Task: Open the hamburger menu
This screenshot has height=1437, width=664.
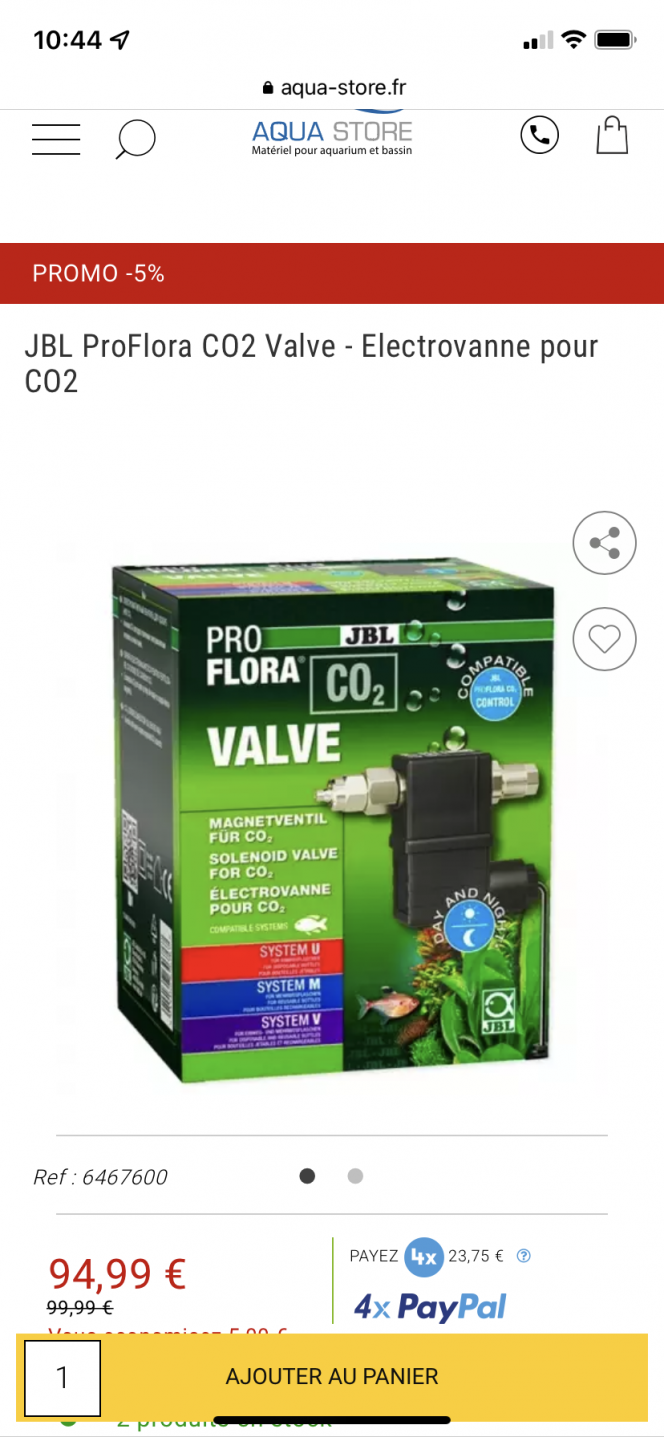Action: click(56, 139)
